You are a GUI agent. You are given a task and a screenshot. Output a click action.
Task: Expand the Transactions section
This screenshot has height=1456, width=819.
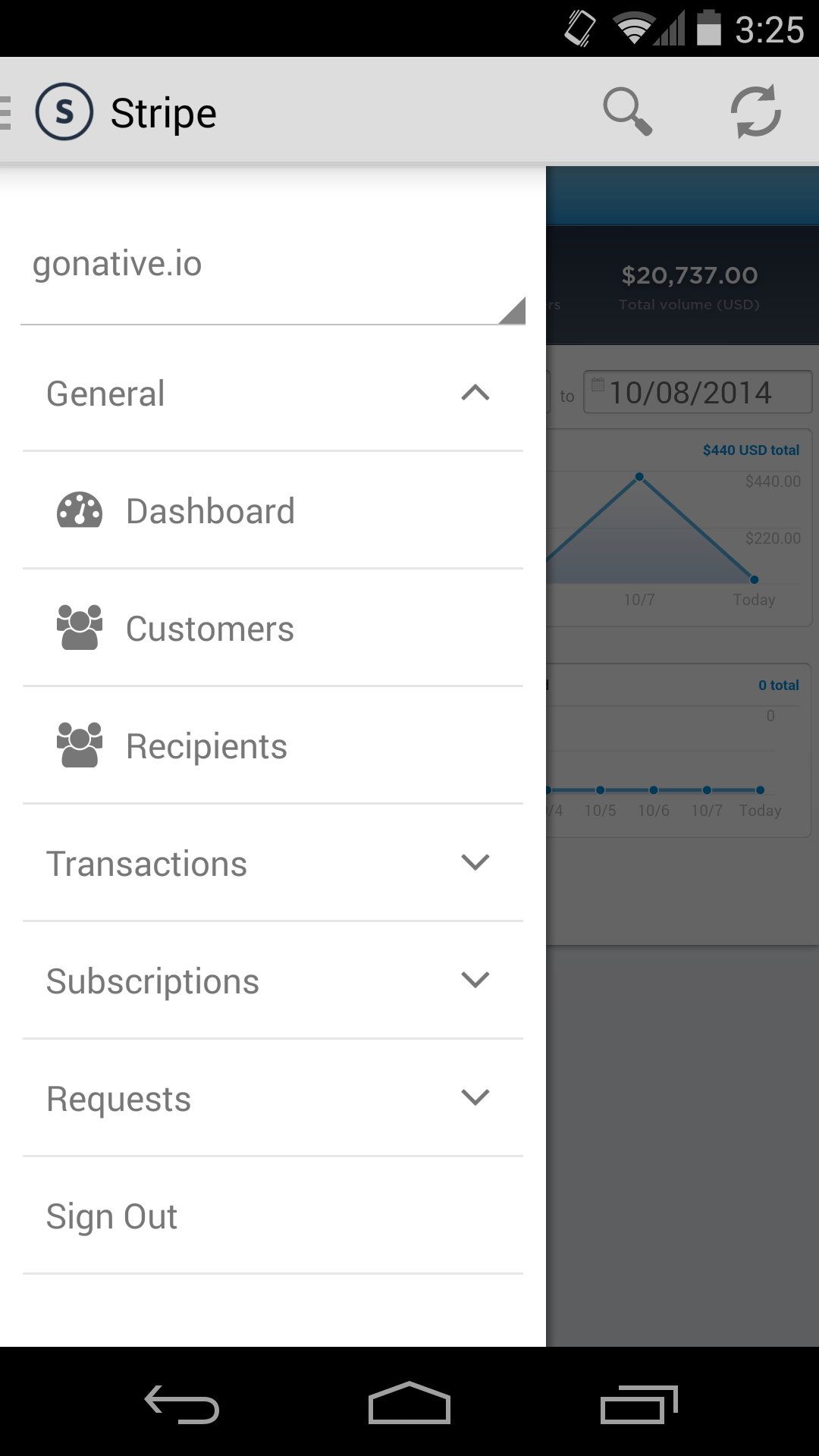pos(273,864)
